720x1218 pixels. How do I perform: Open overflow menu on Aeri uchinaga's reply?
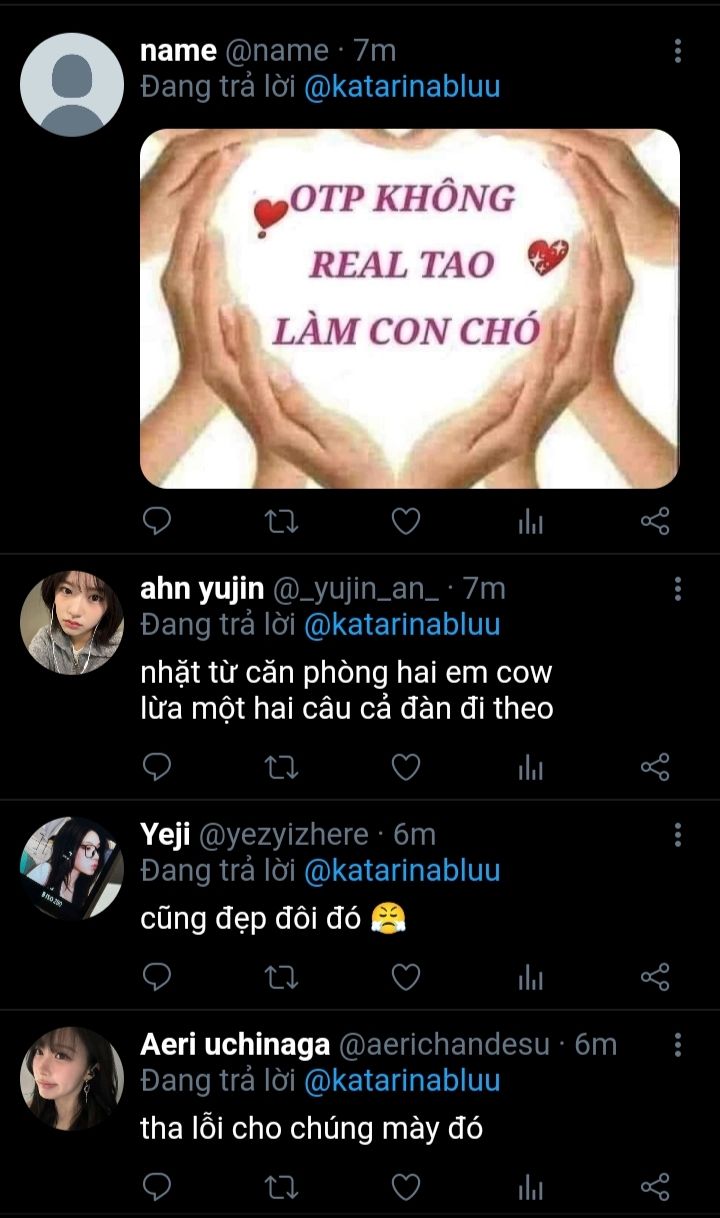678,1045
